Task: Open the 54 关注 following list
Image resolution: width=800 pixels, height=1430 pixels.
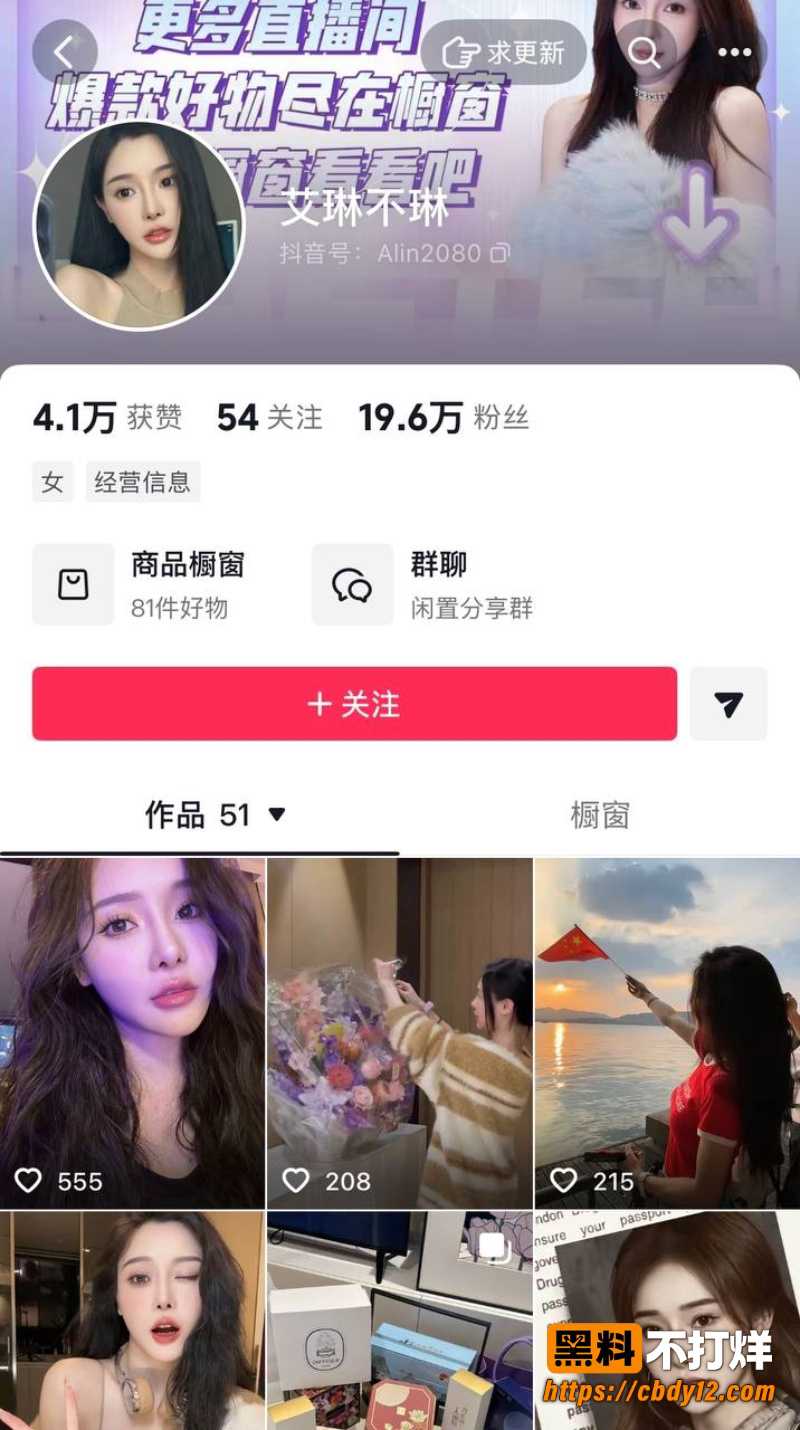Action: [x=270, y=417]
